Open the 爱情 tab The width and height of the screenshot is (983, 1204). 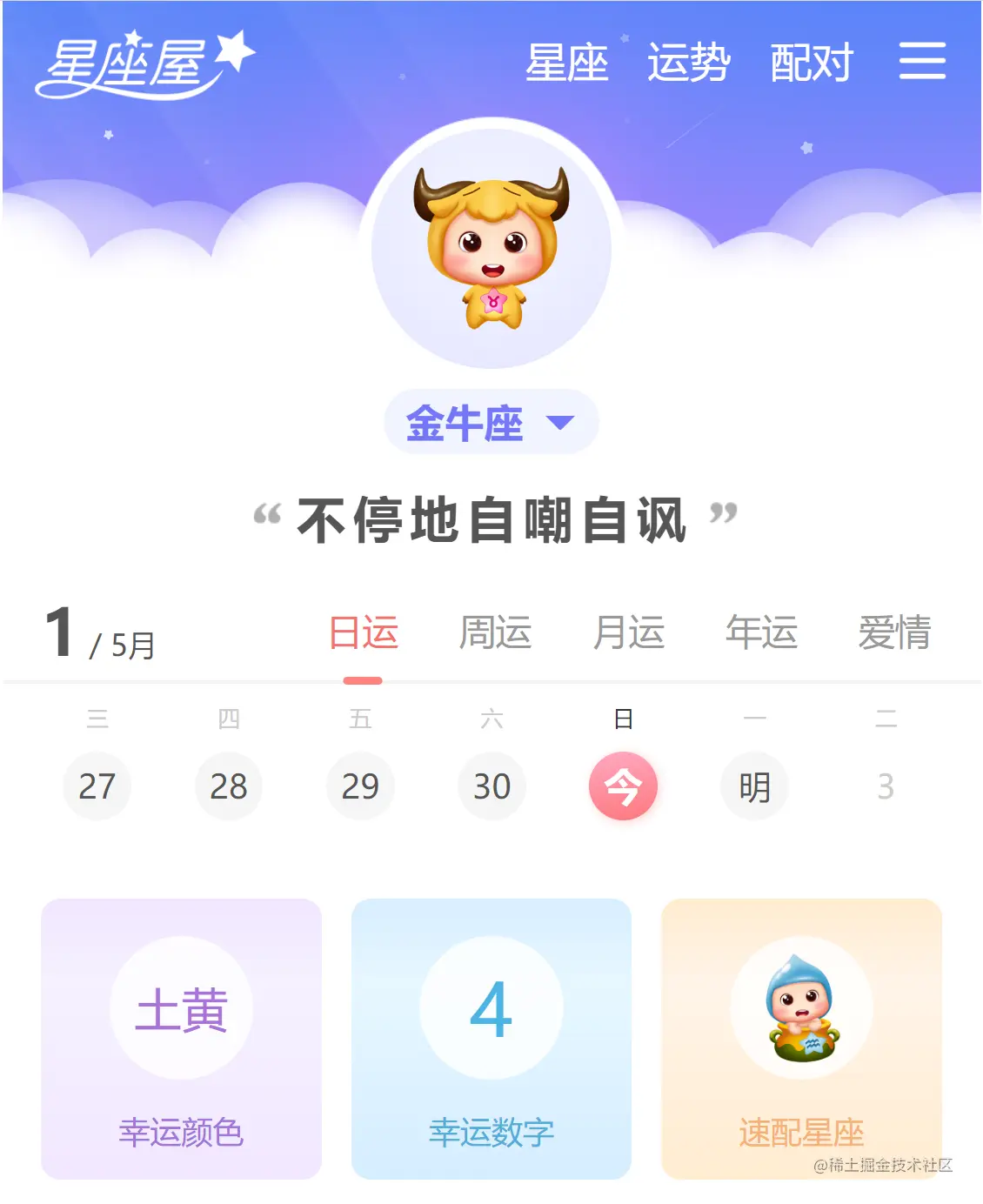click(894, 632)
